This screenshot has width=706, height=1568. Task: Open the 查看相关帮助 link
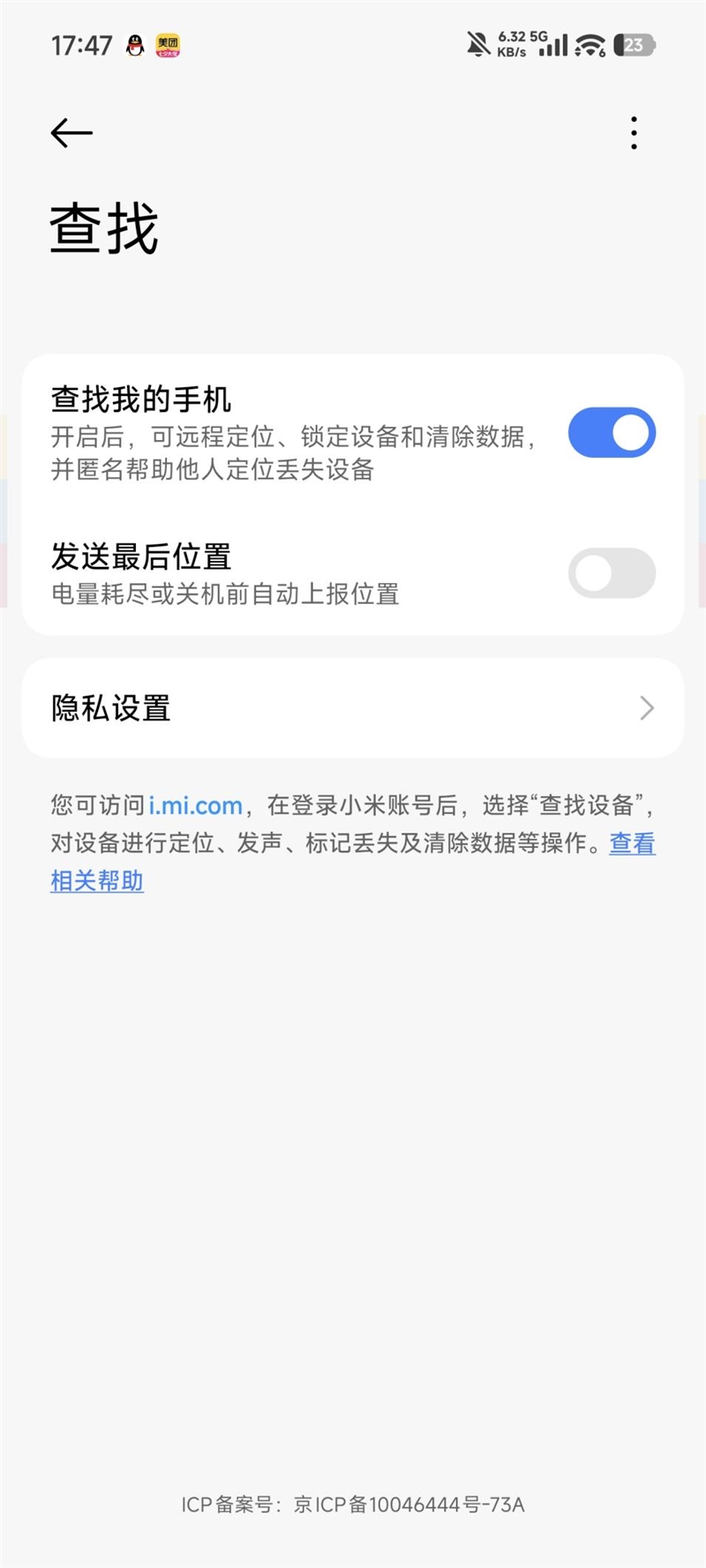pyautogui.click(x=97, y=881)
